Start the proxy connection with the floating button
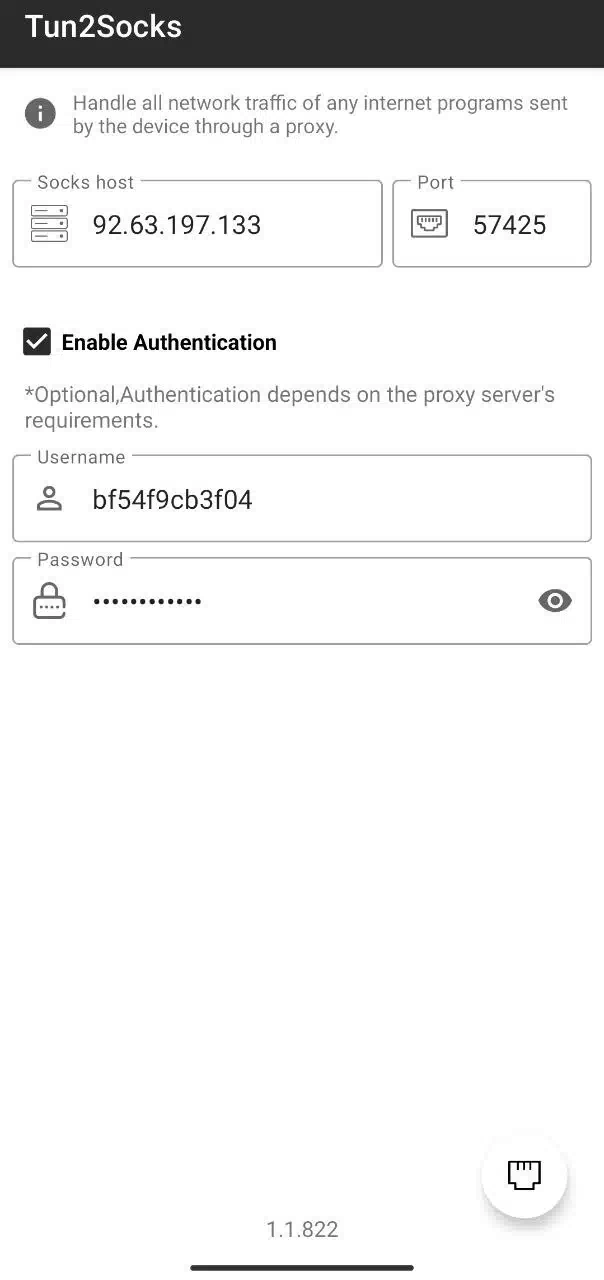The image size is (604, 1280). pyautogui.click(x=524, y=1175)
